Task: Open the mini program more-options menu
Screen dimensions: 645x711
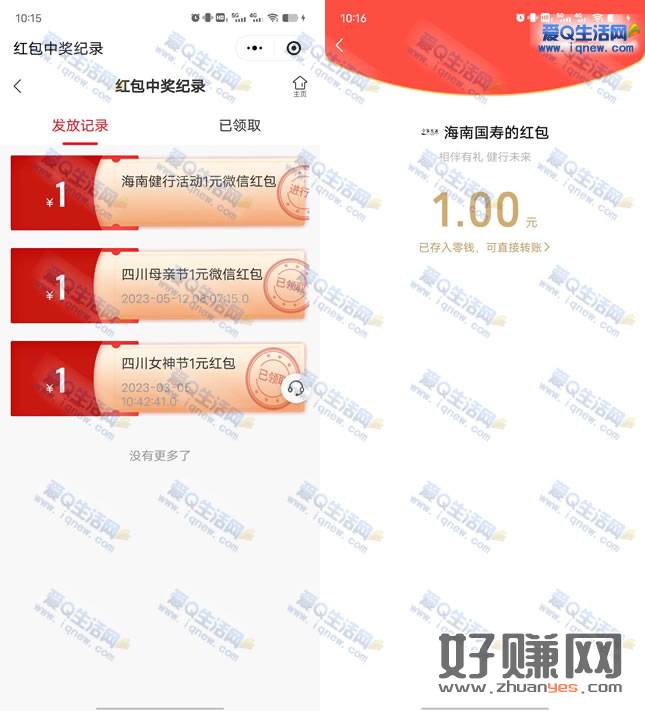Action: (x=254, y=48)
